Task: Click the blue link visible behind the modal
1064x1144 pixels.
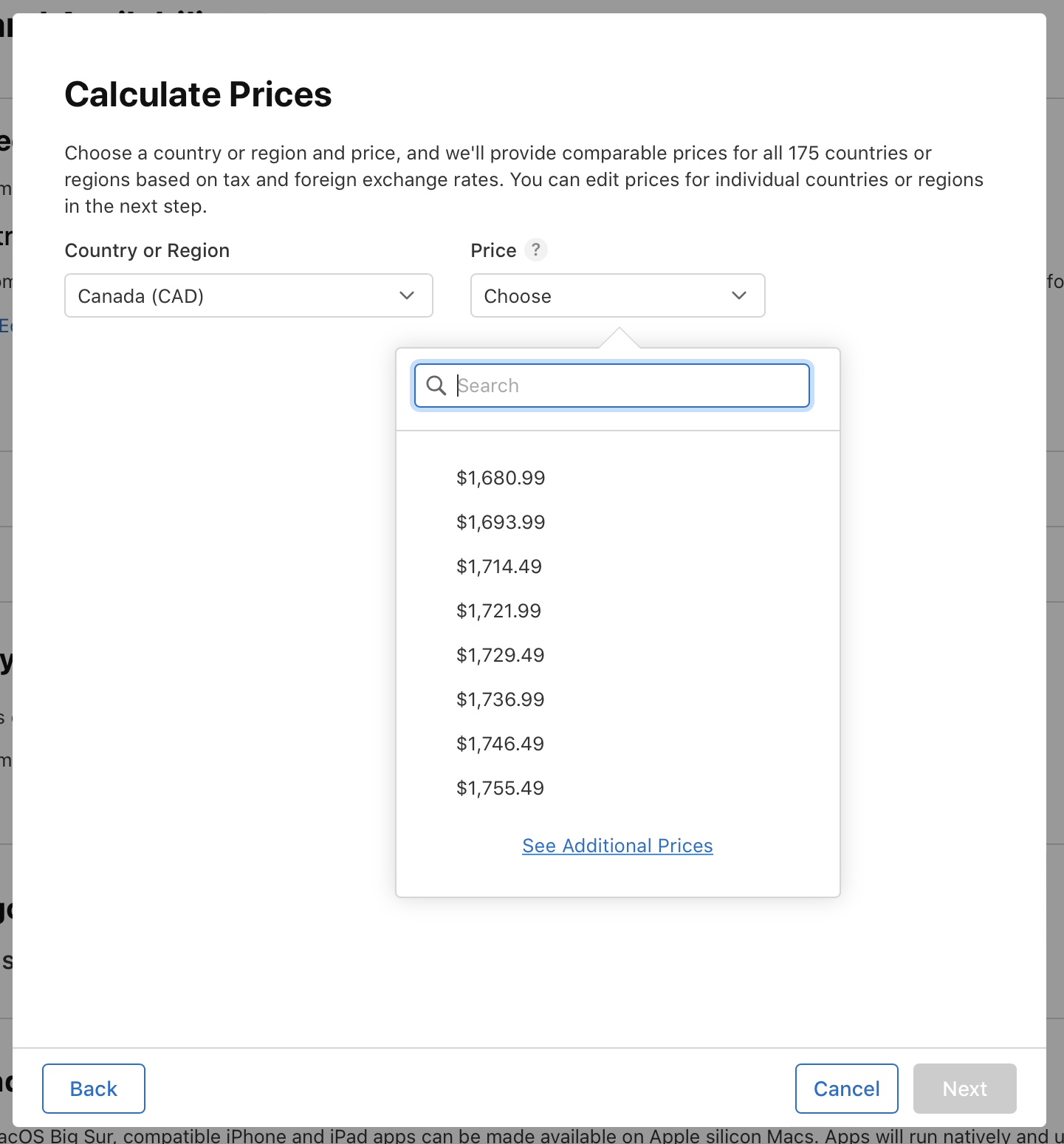Action: point(7,325)
